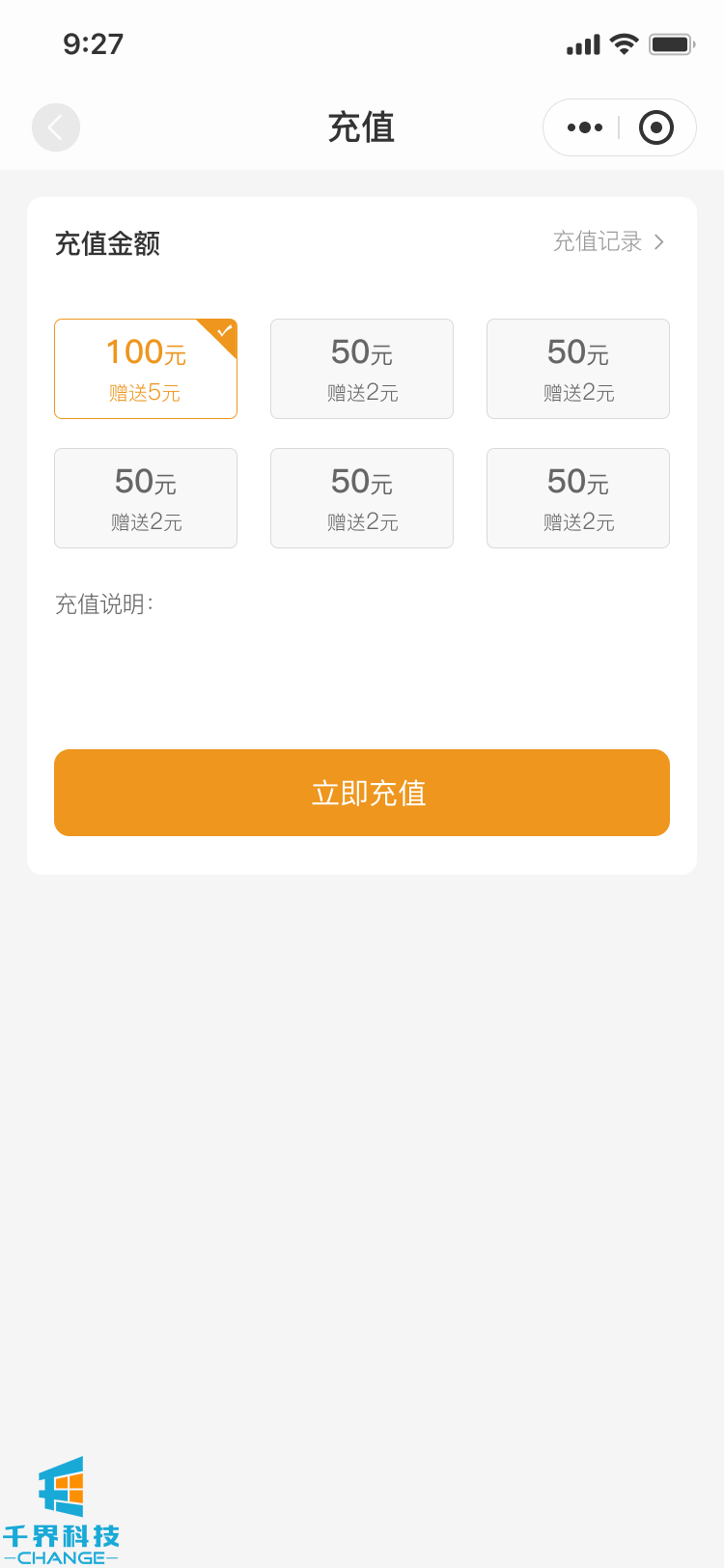This screenshot has height=1568, width=724.
Task: Open 充值记录 recharge history
Action: tap(608, 241)
